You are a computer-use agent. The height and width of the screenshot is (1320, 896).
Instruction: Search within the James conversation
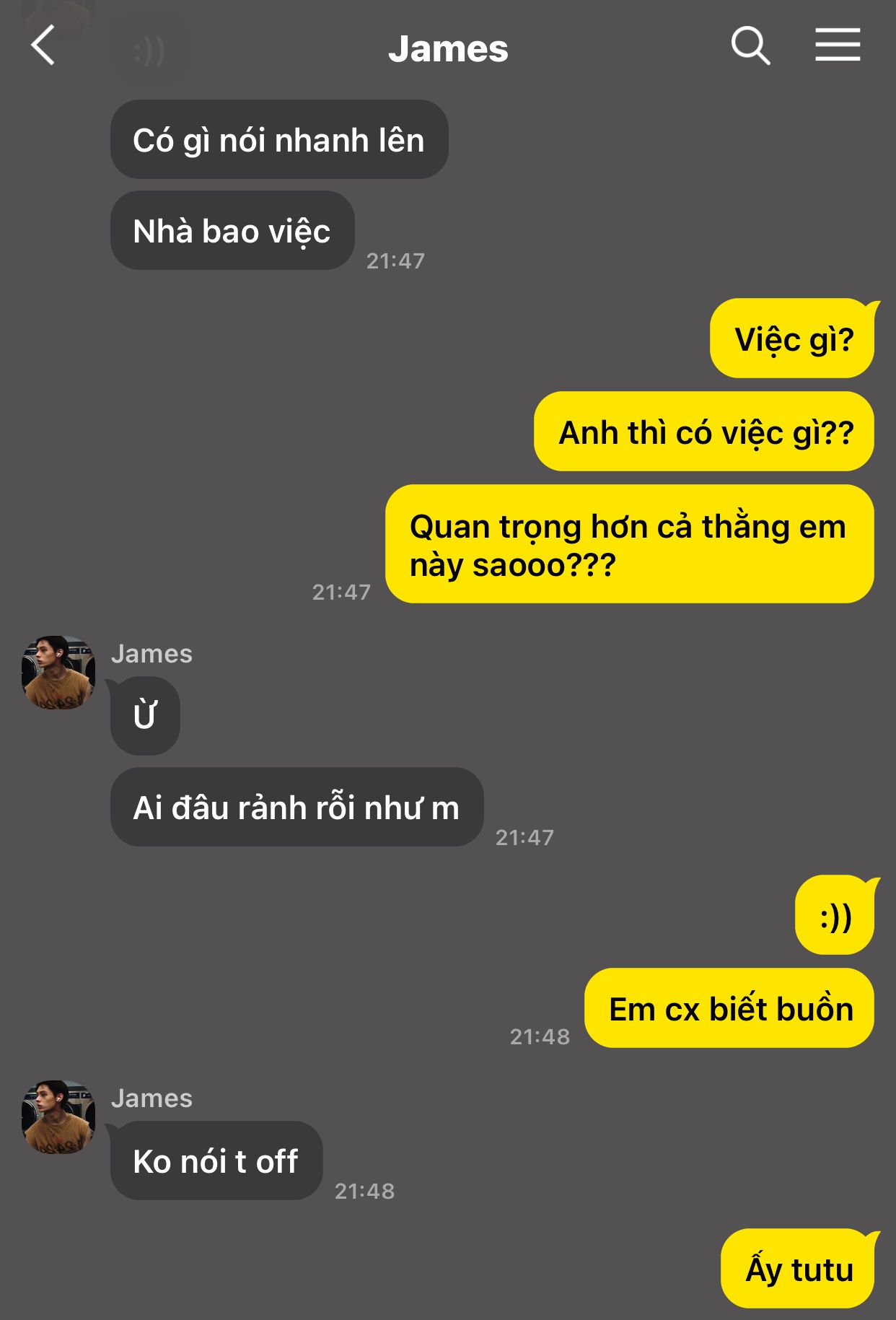click(750, 45)
